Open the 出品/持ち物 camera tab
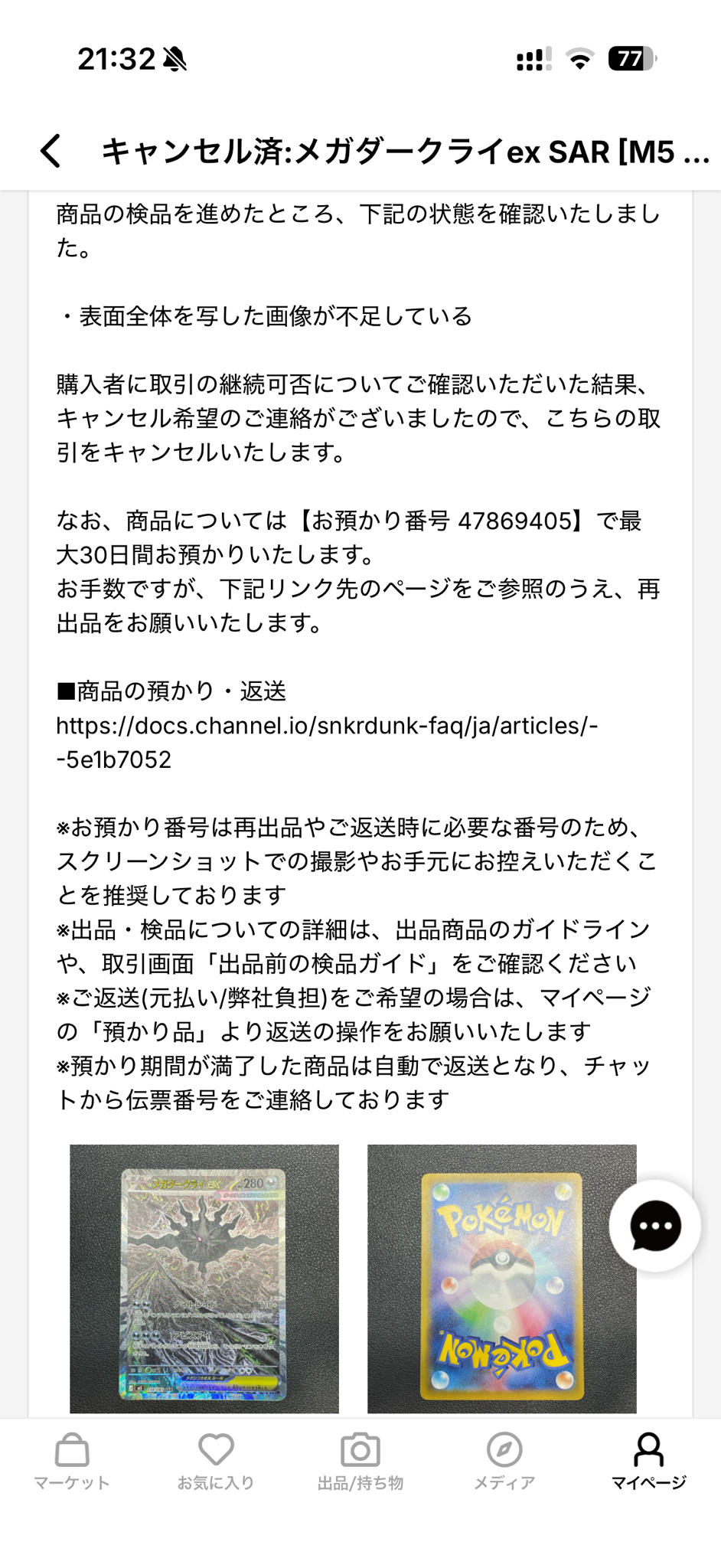721x1568 pixels. 360,1462
